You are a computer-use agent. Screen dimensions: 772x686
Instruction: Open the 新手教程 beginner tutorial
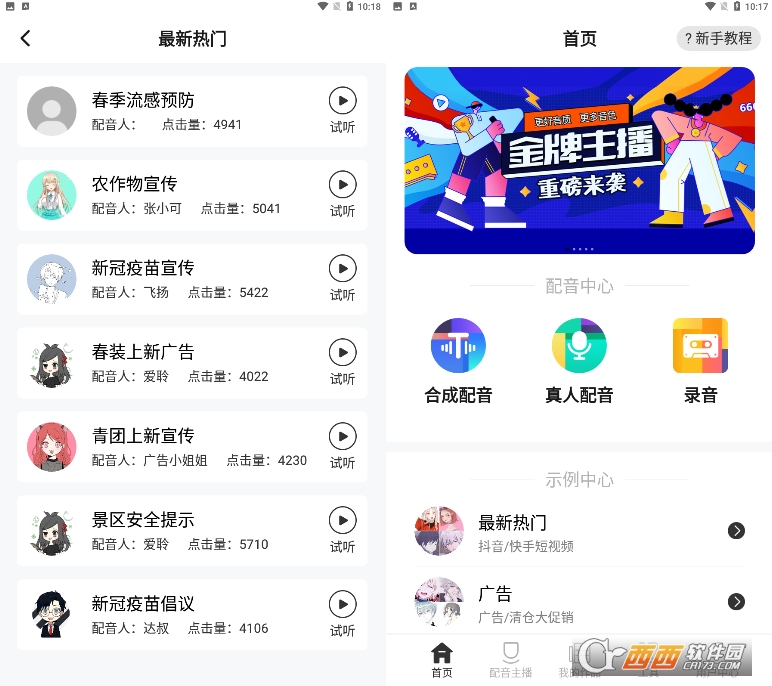click(x=718, y=38)
